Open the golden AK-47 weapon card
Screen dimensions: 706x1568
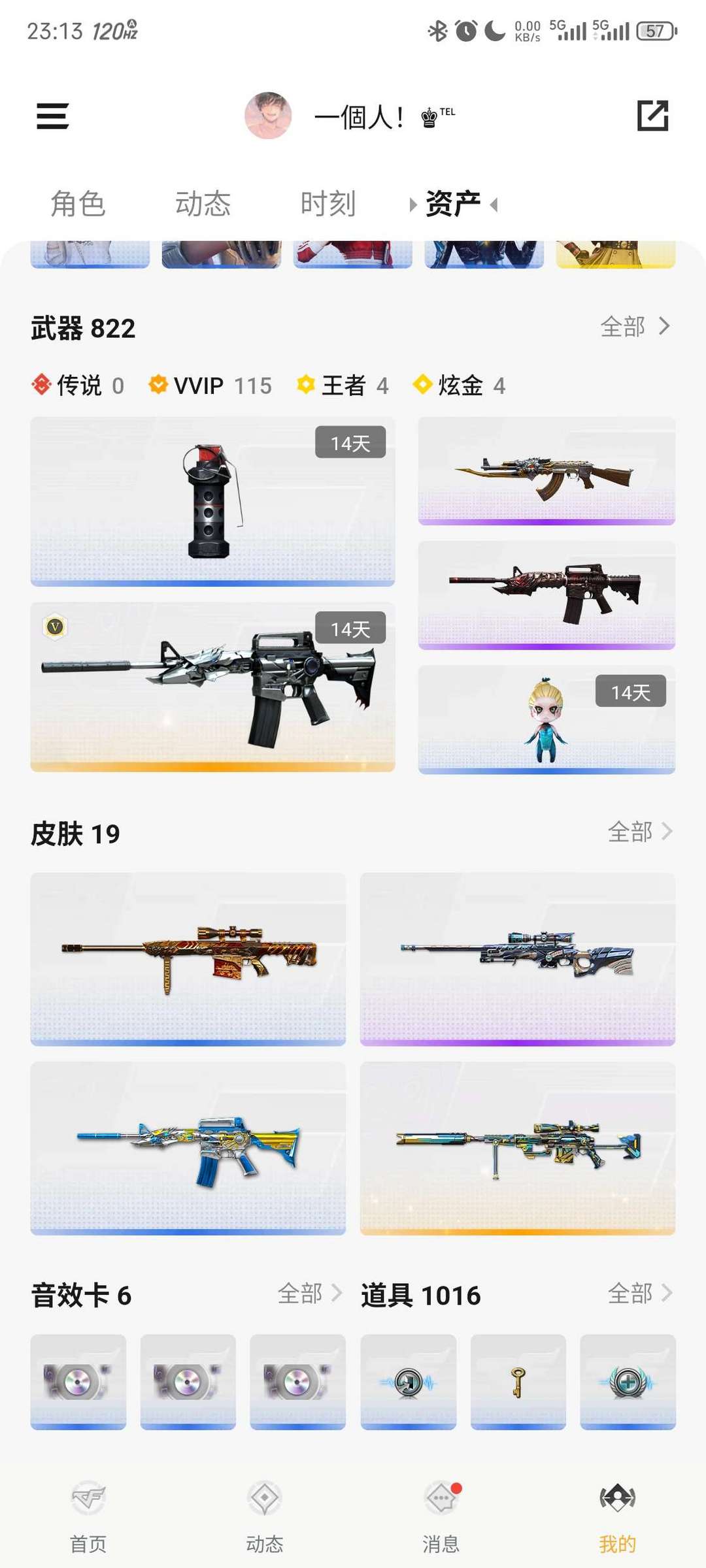tap(546, 470)
